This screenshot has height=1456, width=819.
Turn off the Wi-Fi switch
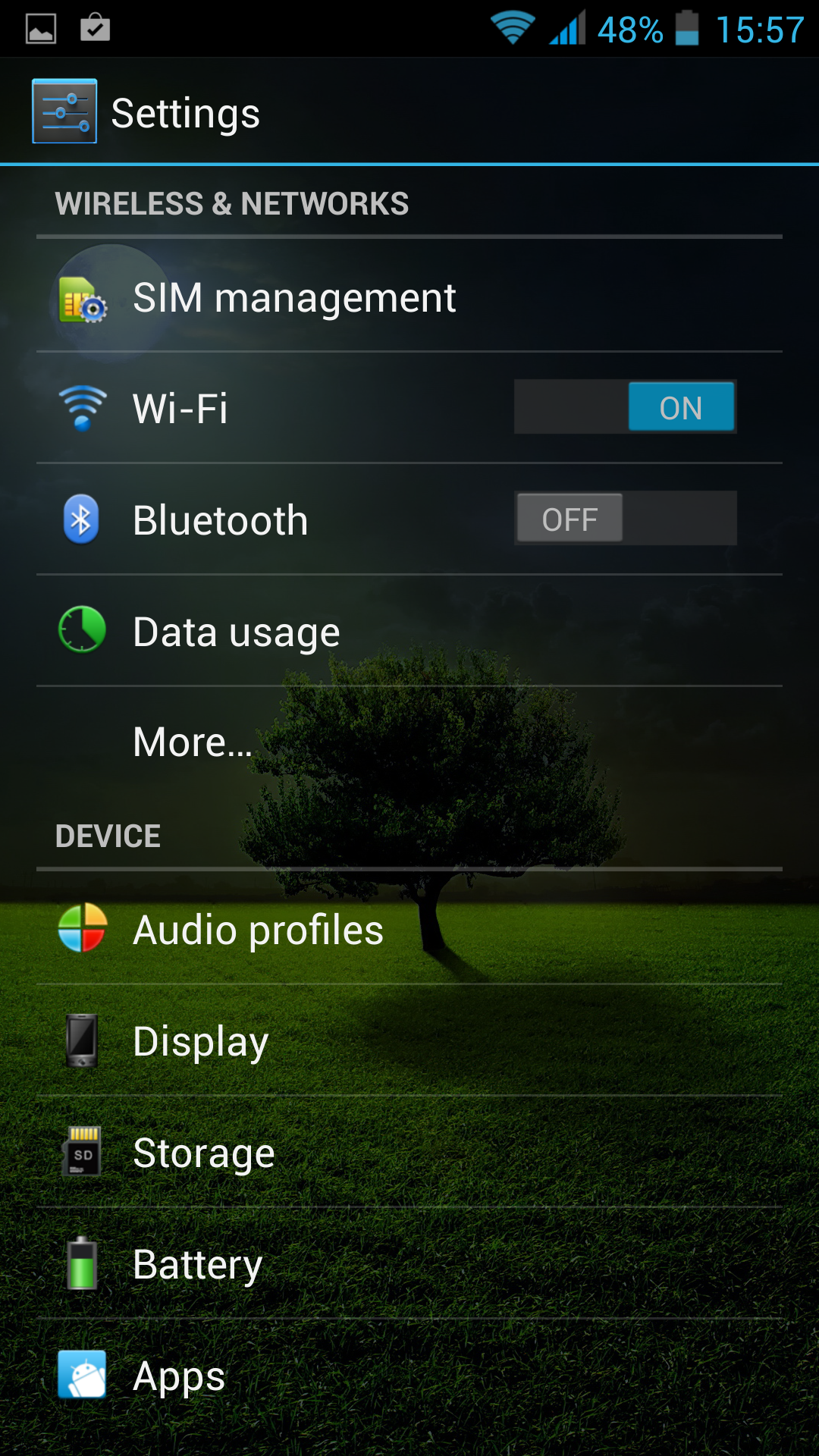click(625, 407)
